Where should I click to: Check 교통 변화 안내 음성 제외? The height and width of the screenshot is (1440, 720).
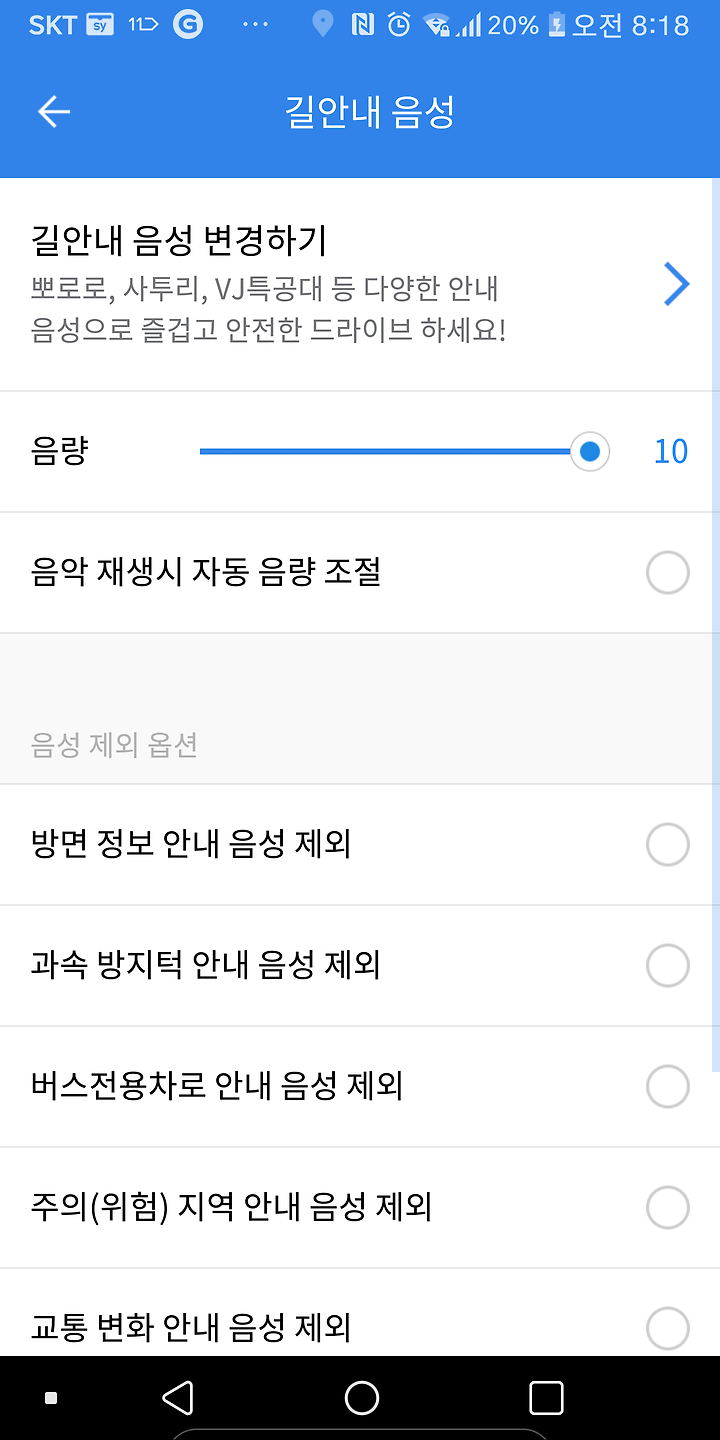[x=667, y=1329]
